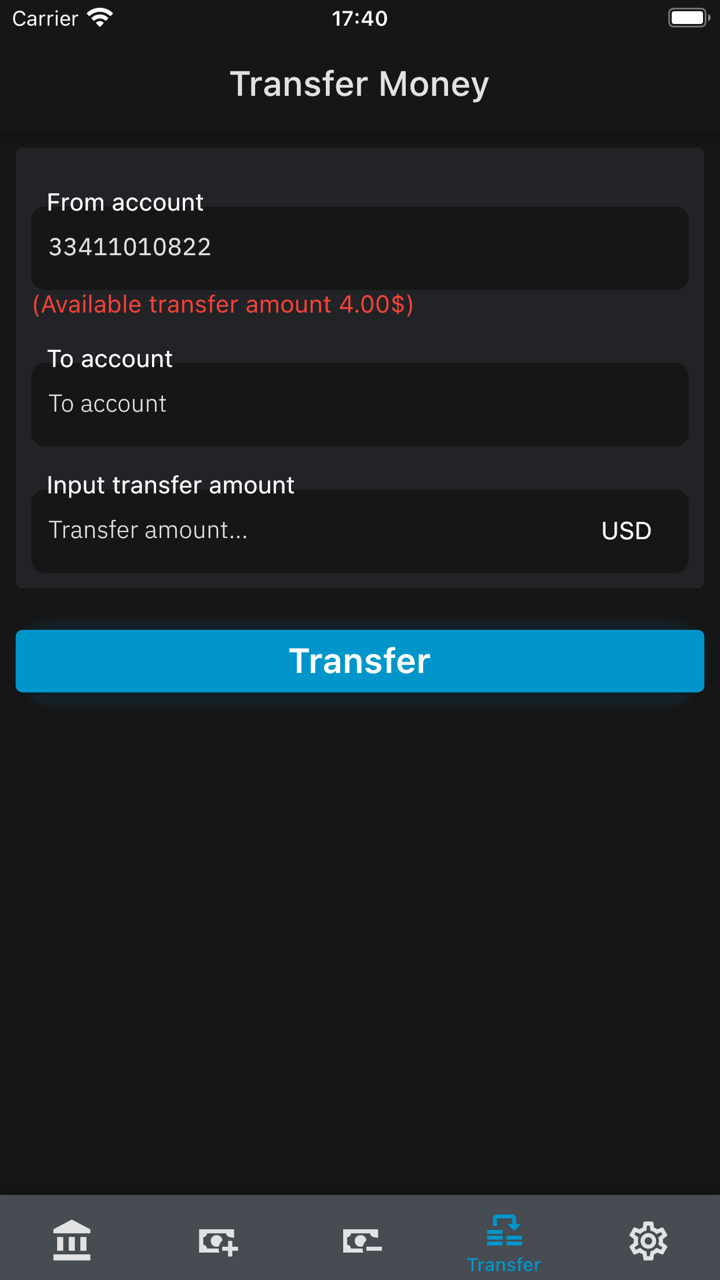
Task: Switch to the deposit money tab
Action: 217,1240
